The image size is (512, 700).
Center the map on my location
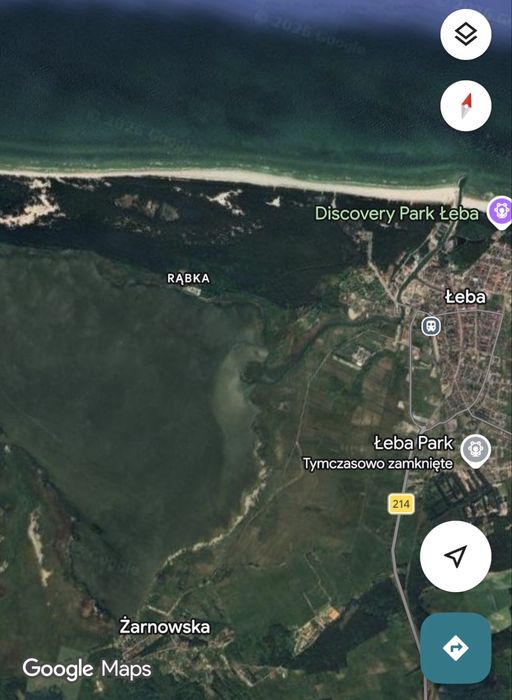(455, 556)
